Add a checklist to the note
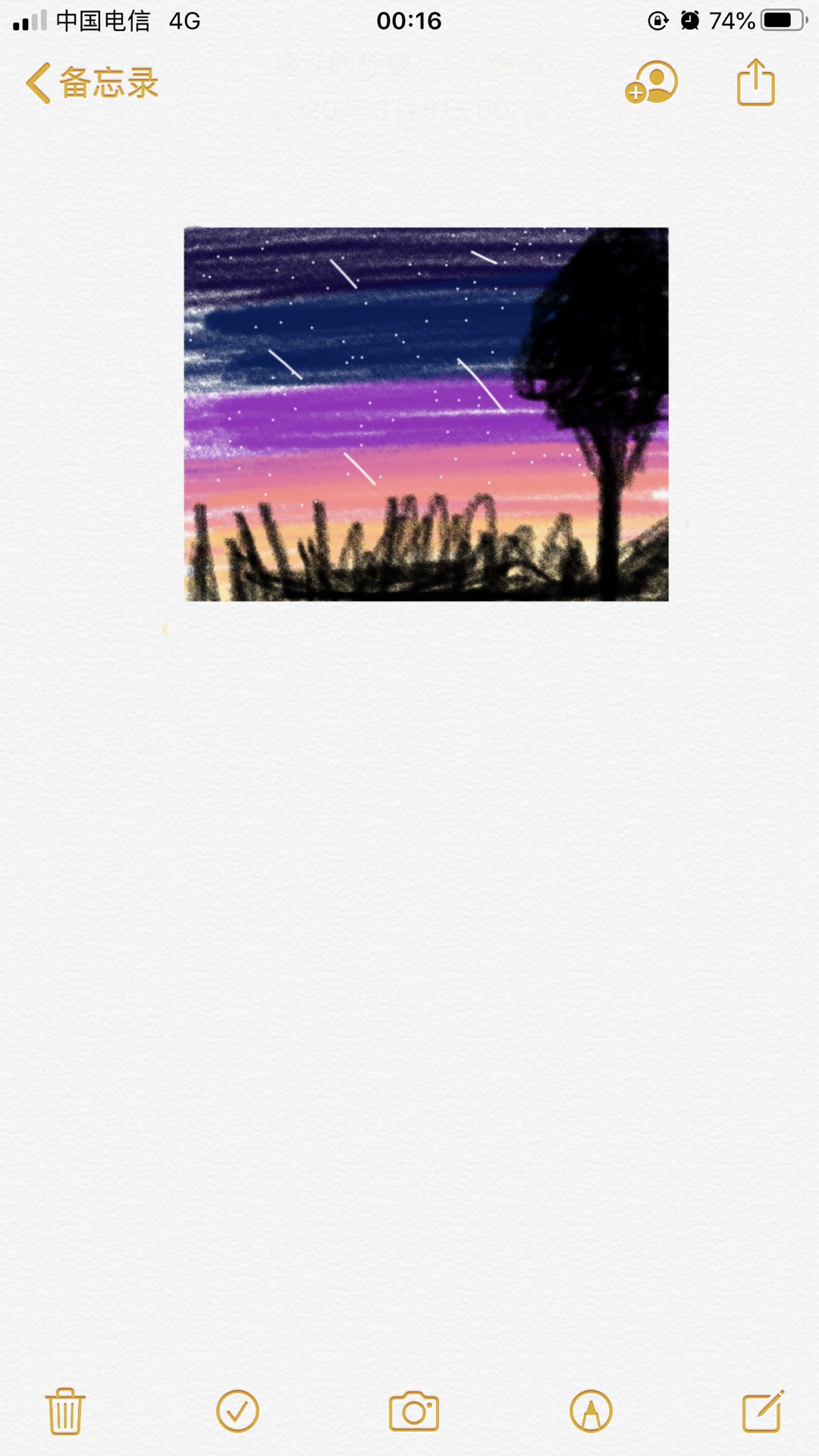The image size is (819, 1456). click(x=237, y=1411)
